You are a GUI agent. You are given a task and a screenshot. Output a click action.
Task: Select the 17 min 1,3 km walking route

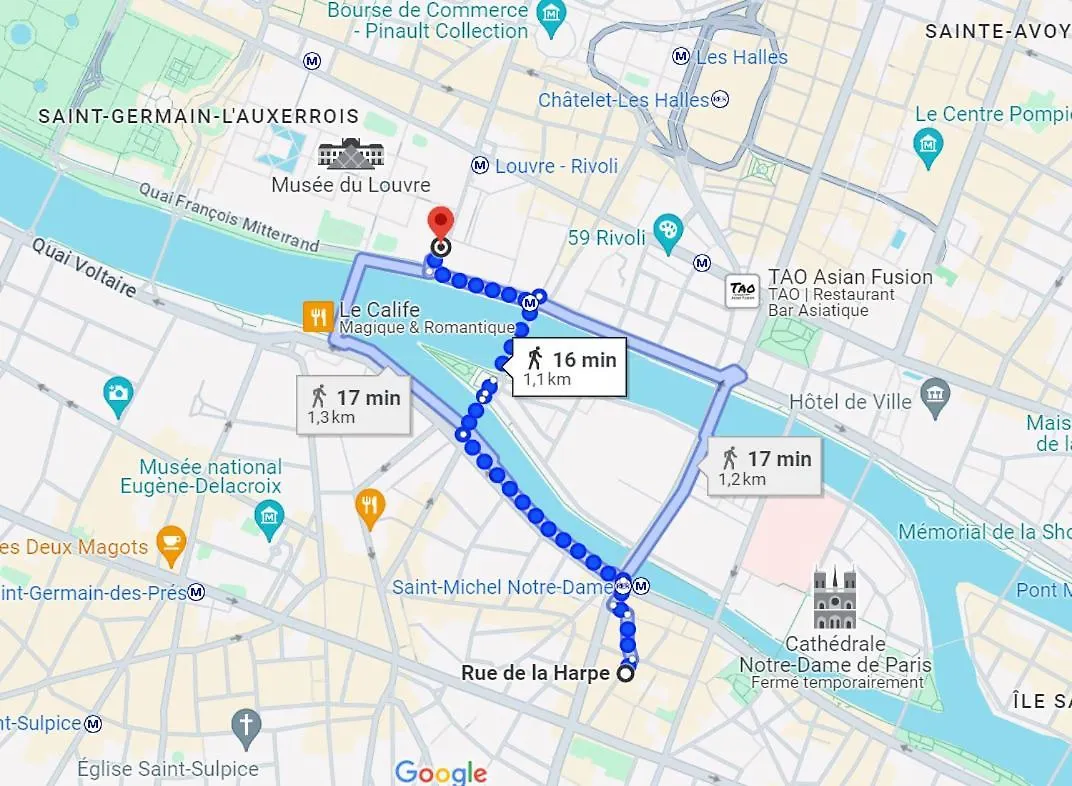(355, 405)
